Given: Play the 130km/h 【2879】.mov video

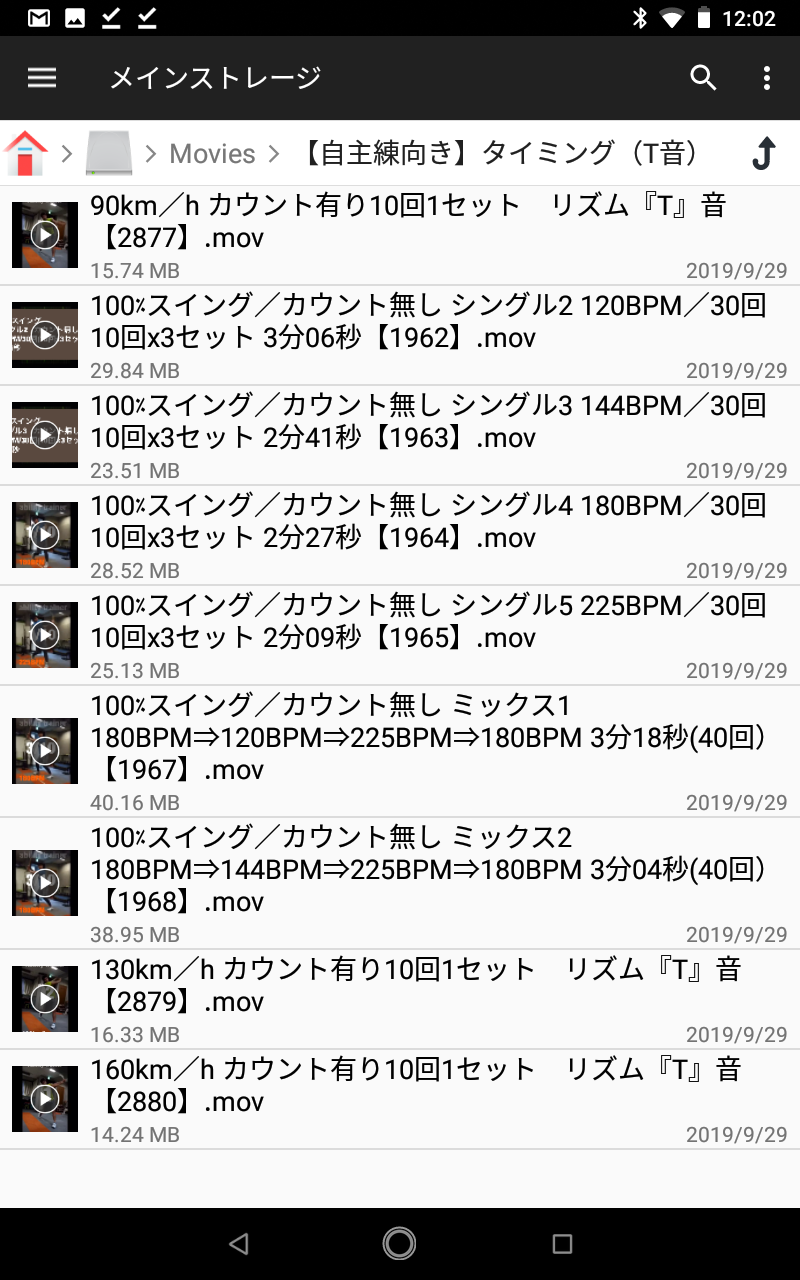Looking at the screenshot, I should pos(400,999).
